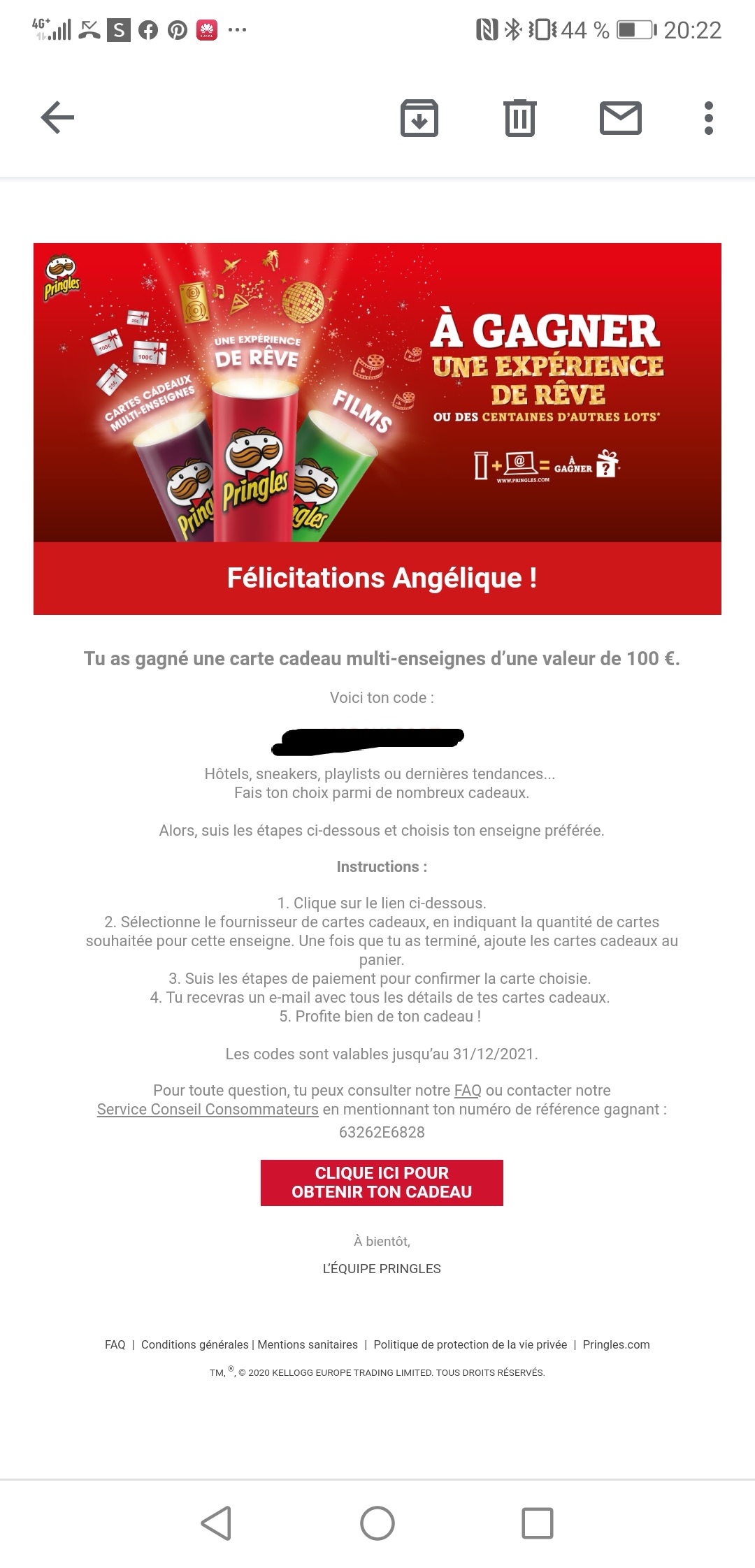
Task: Open Politique de protection de la vie privée
Action: click(470, 1344)
